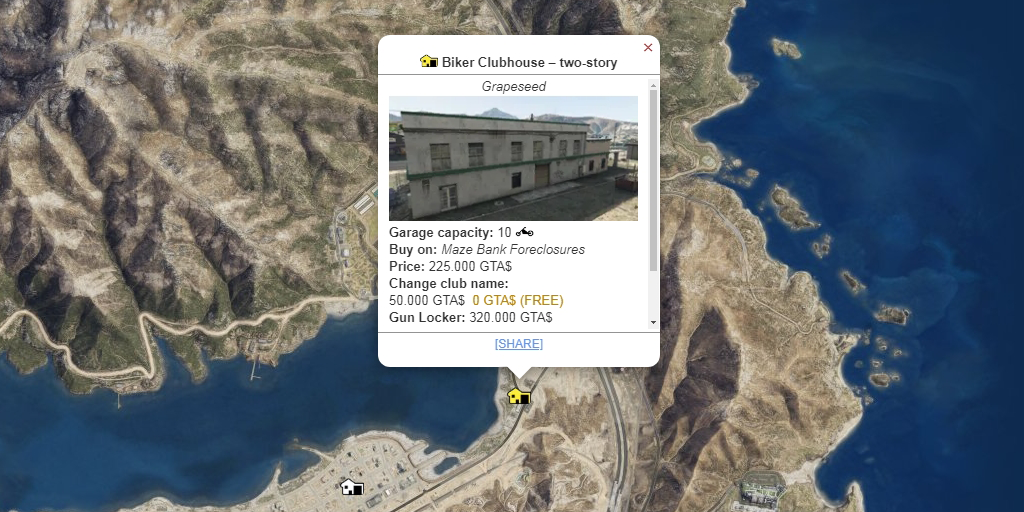Open the SHARE link in the popup
Viewport: 1024px width, 512px height.
point(518,343)
